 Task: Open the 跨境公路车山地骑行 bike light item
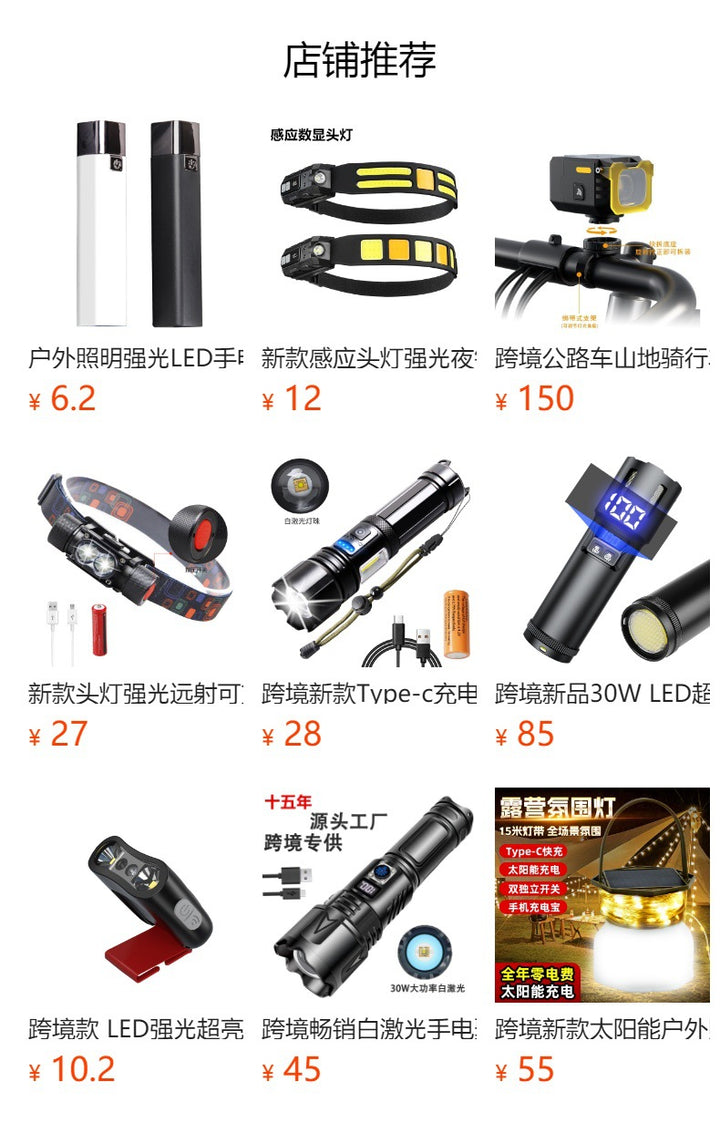tap(602, 225)
